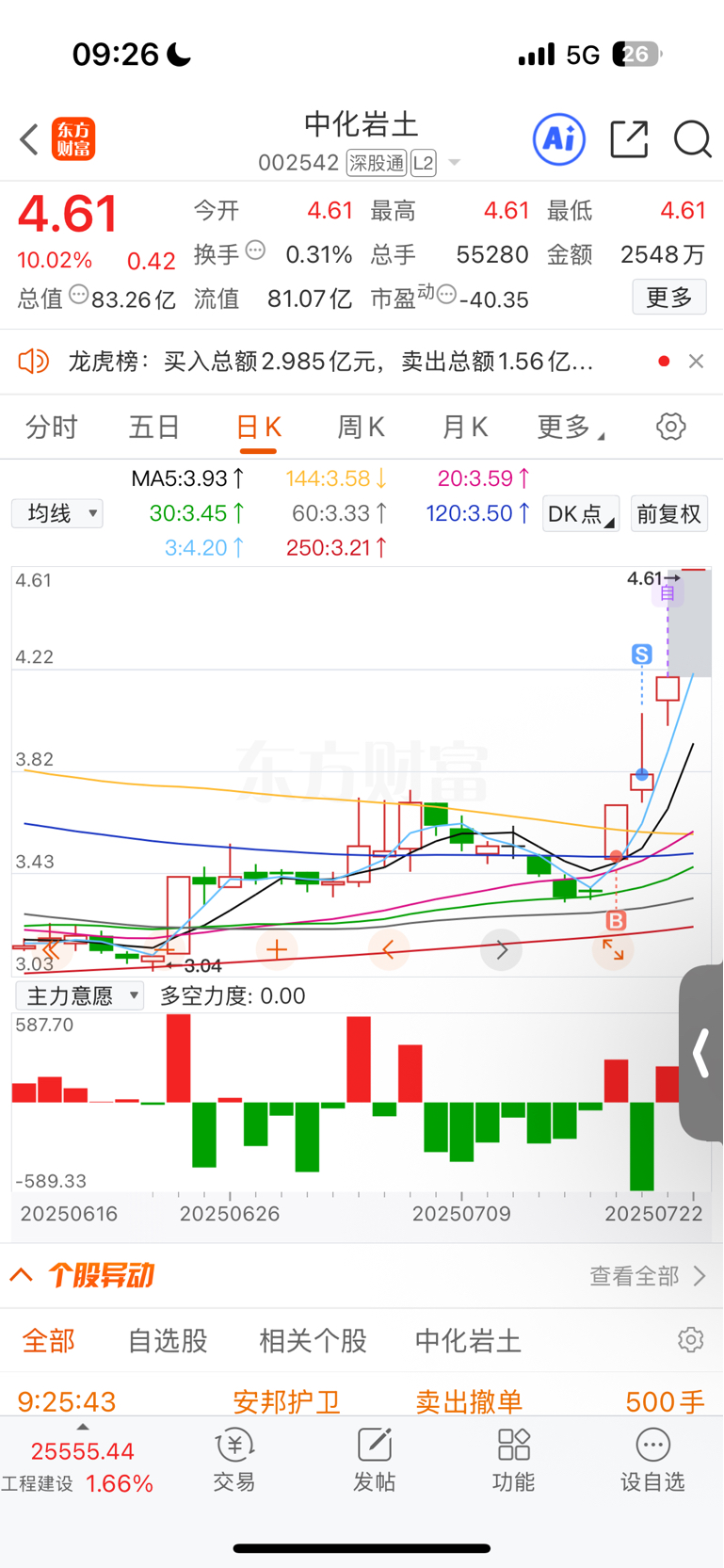Add stock to watchlist via 设自选
The height and width of the screenshot is (1568, 724).
(652, 1461)
